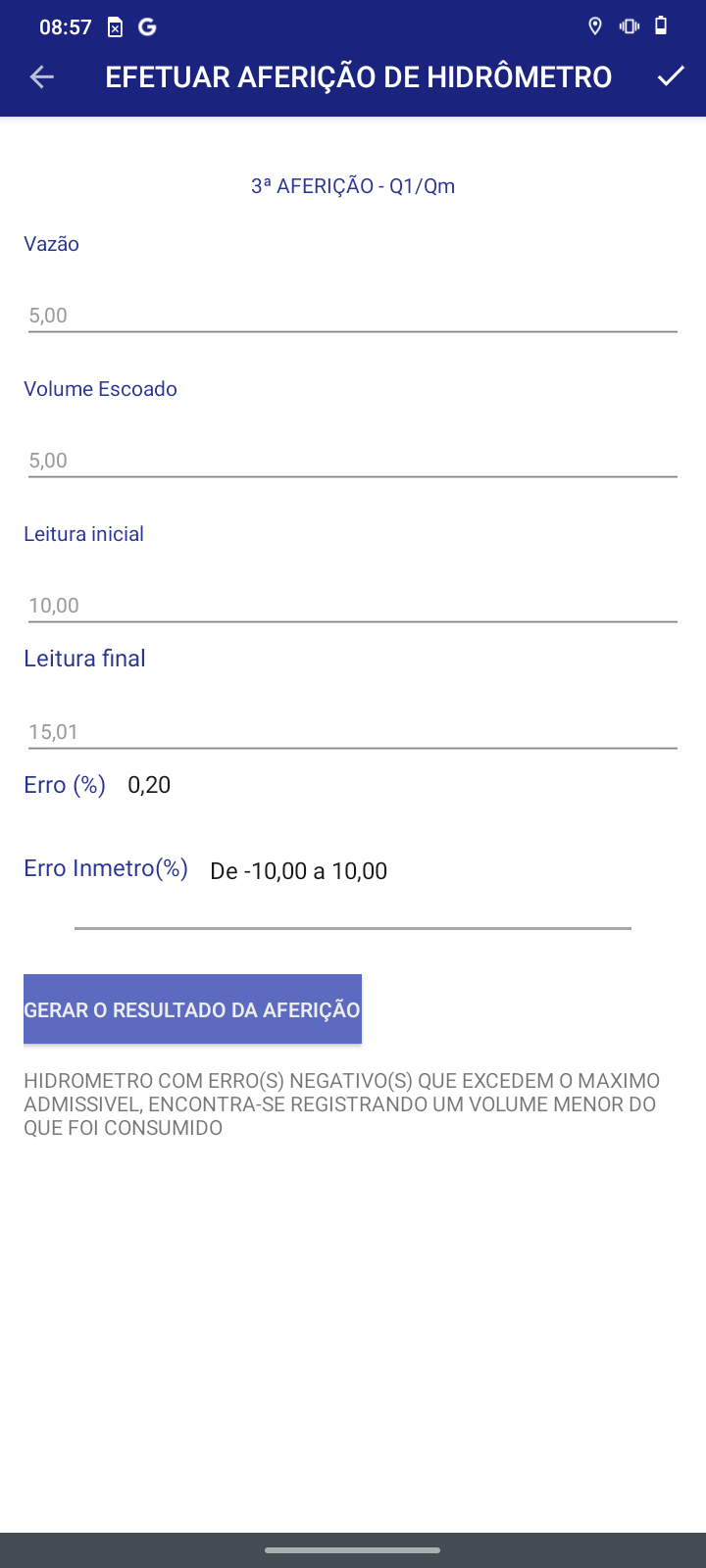Viewport: 706px width, 1568px height.
Task: Select the Erro (%) value 0,20
Action: tap(150, 784)
